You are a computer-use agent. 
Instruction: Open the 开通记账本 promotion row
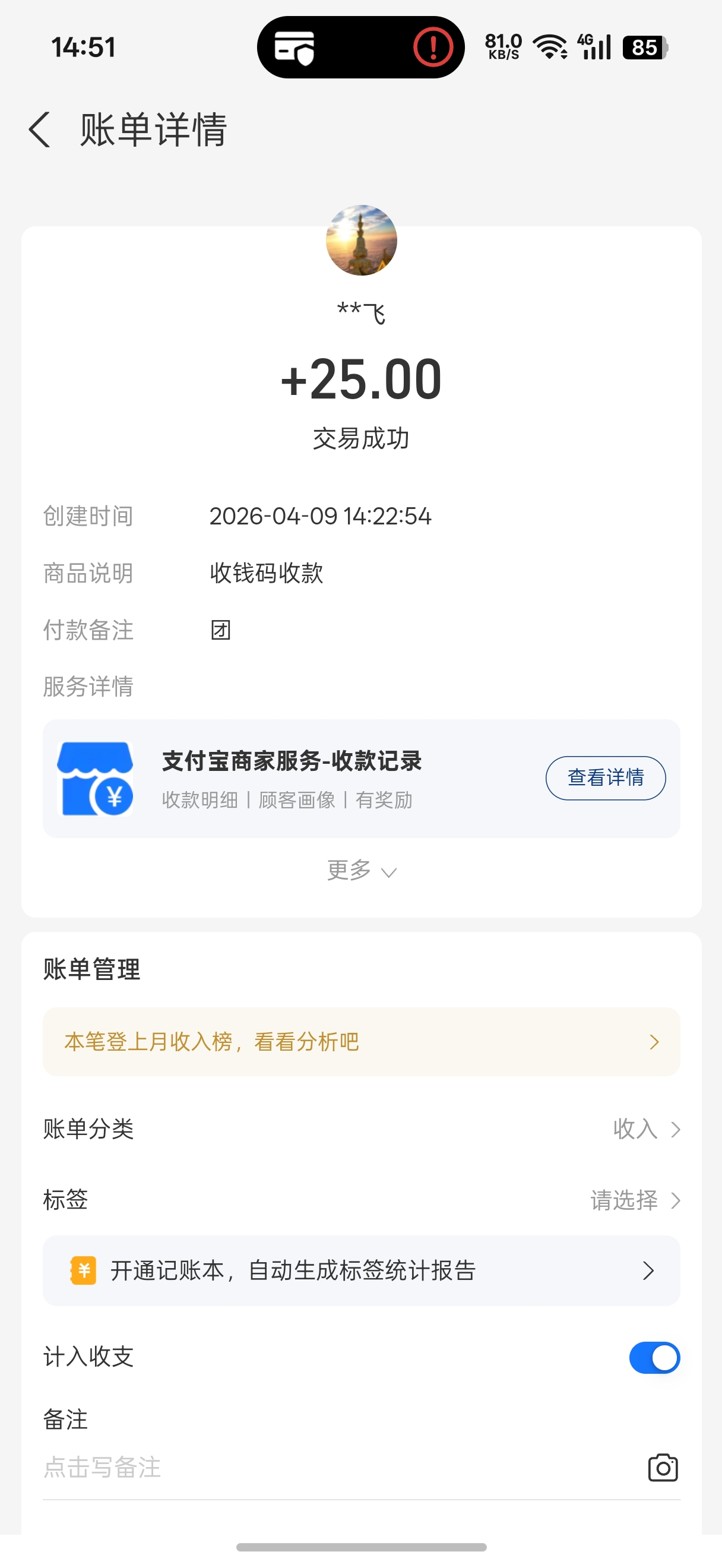coord(362,1270)
